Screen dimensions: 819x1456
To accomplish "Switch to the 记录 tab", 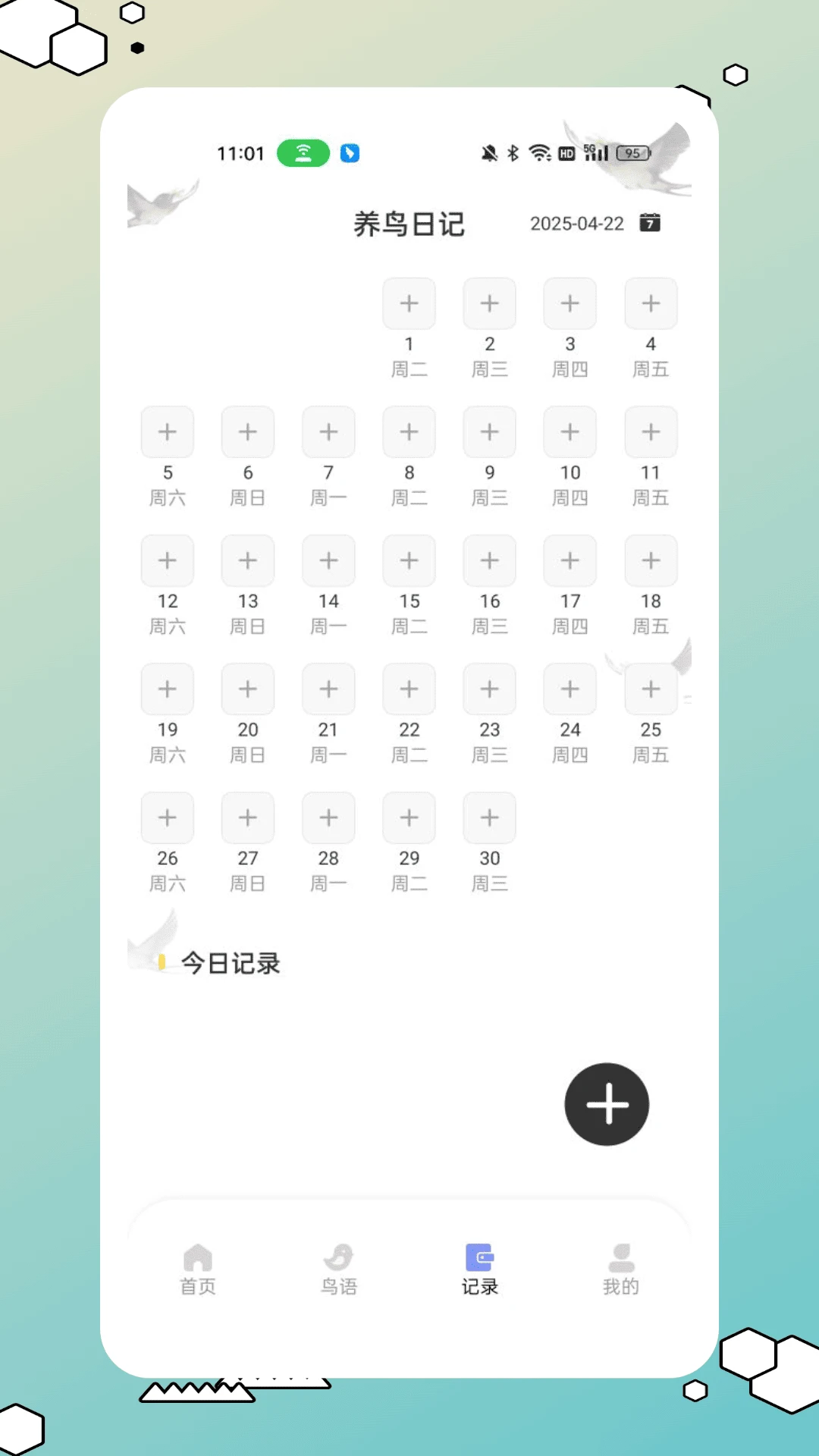I will tap(479, 1266).
